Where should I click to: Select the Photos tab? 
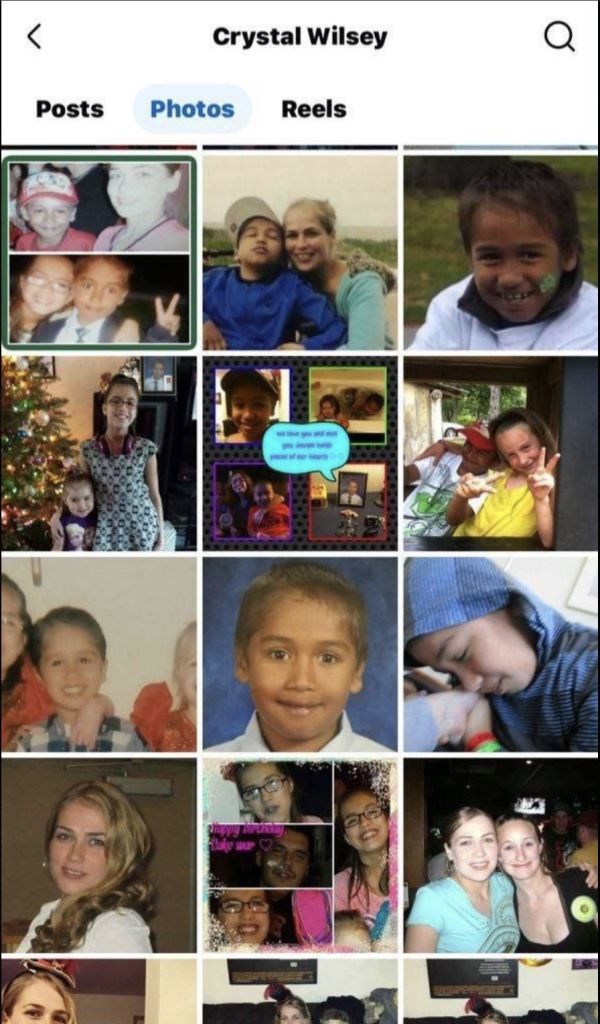(x=192, y=109)
